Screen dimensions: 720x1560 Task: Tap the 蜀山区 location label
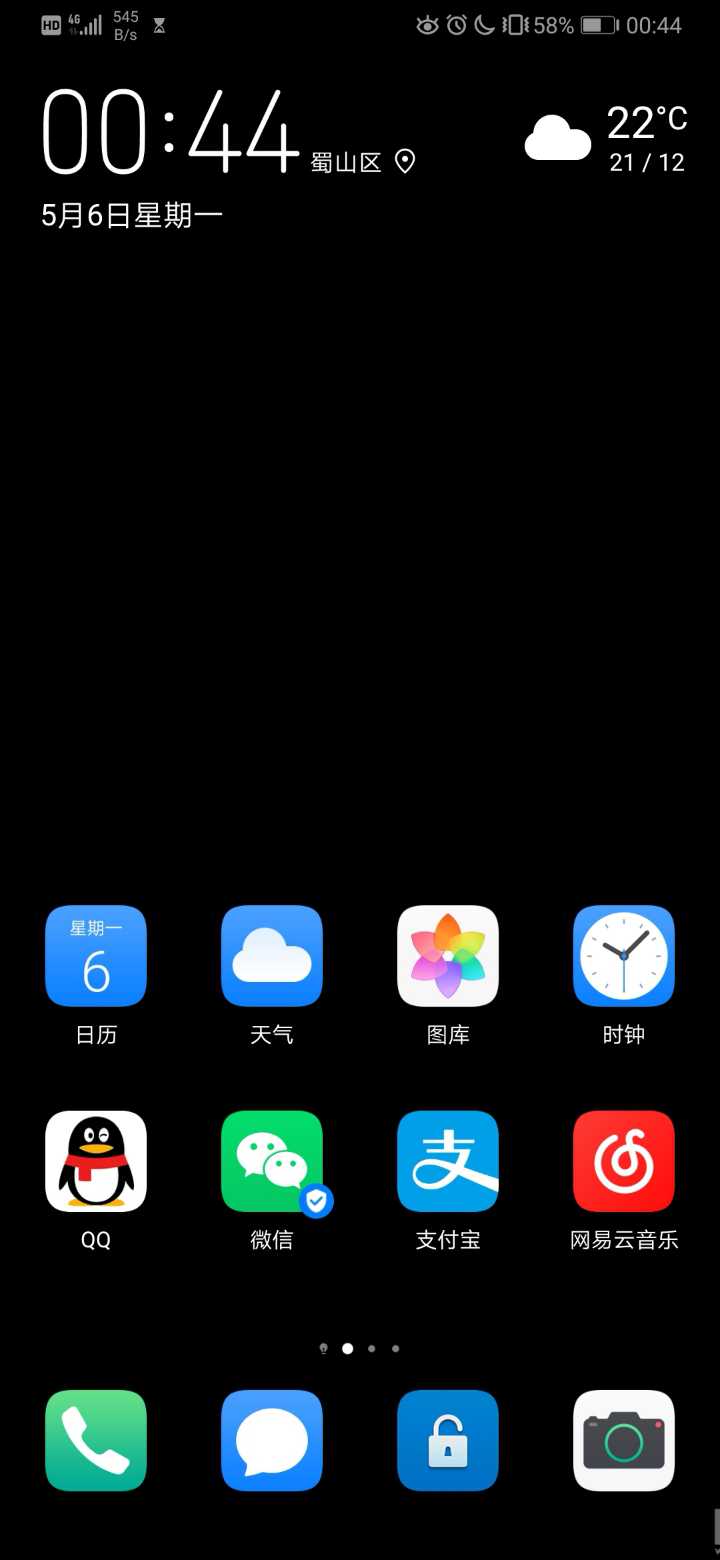(x=346, y=162)
